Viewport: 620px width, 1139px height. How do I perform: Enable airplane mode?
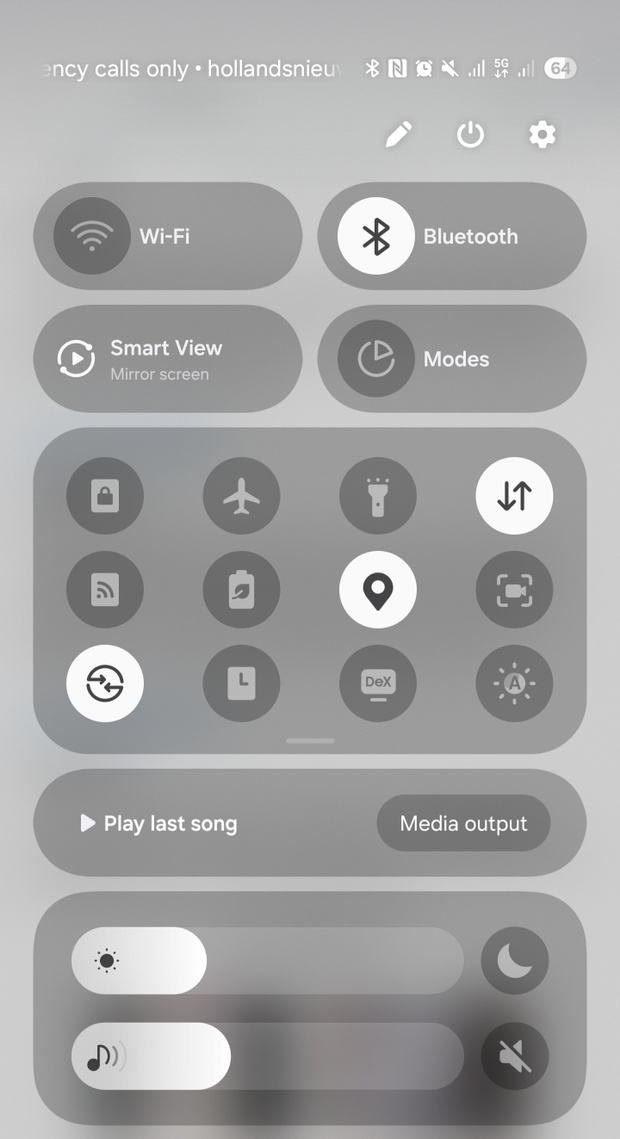[x=241, y=496]
